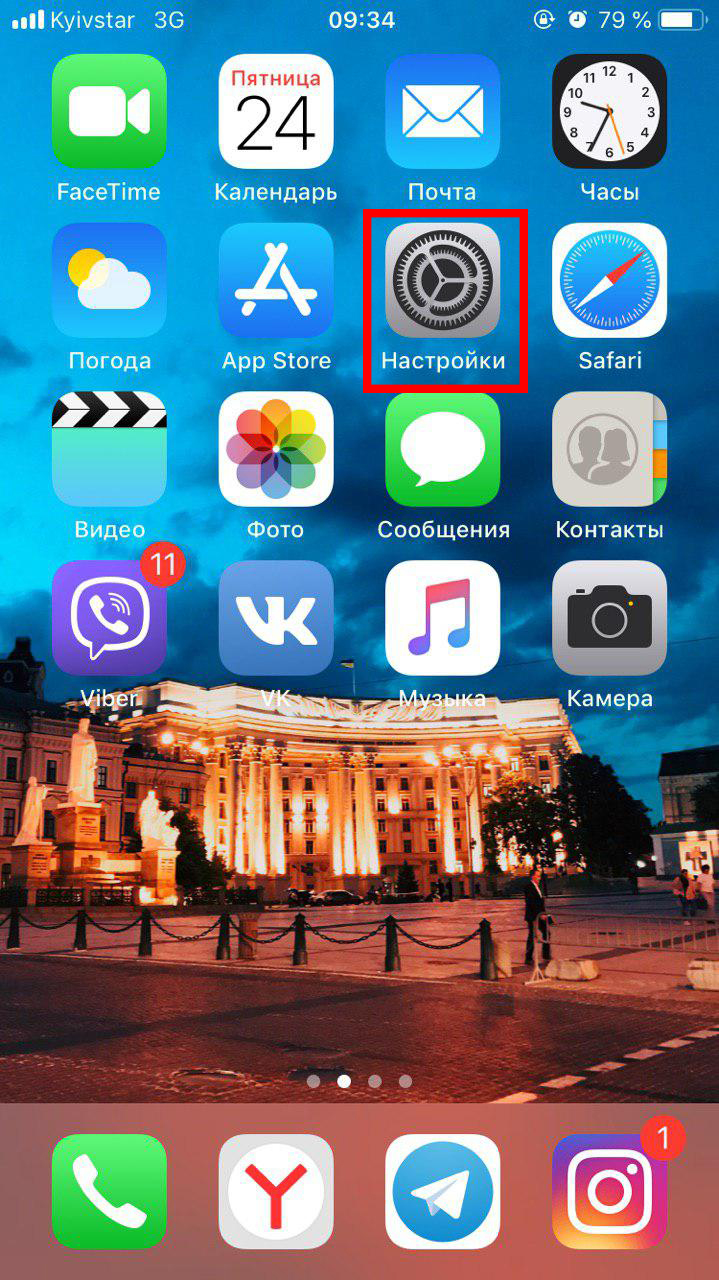Screen dimensions: 719x1280
Task: Open the App Store
Action: [x=276, y=280]
